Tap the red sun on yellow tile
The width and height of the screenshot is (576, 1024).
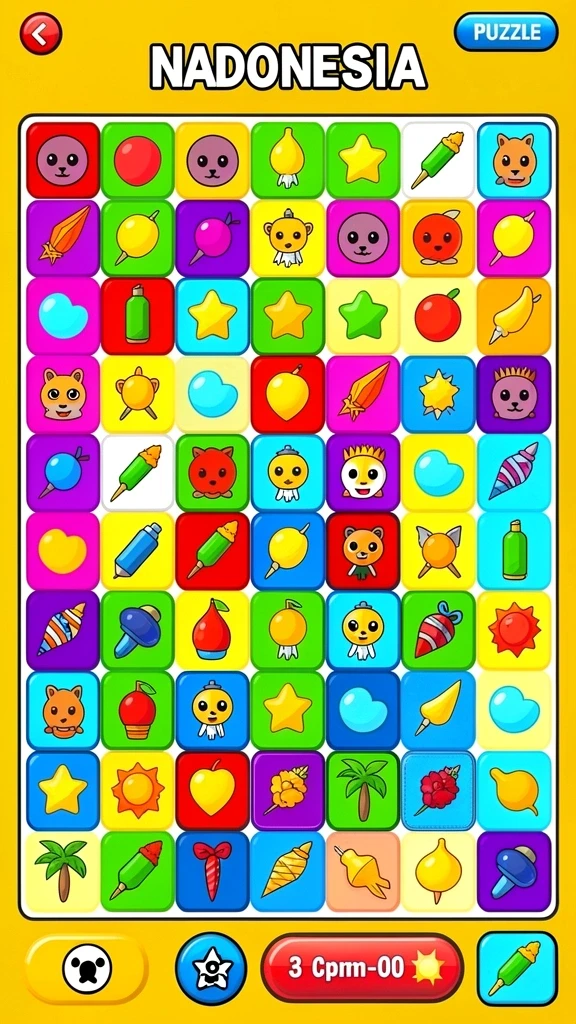click(x=514, y=629)
